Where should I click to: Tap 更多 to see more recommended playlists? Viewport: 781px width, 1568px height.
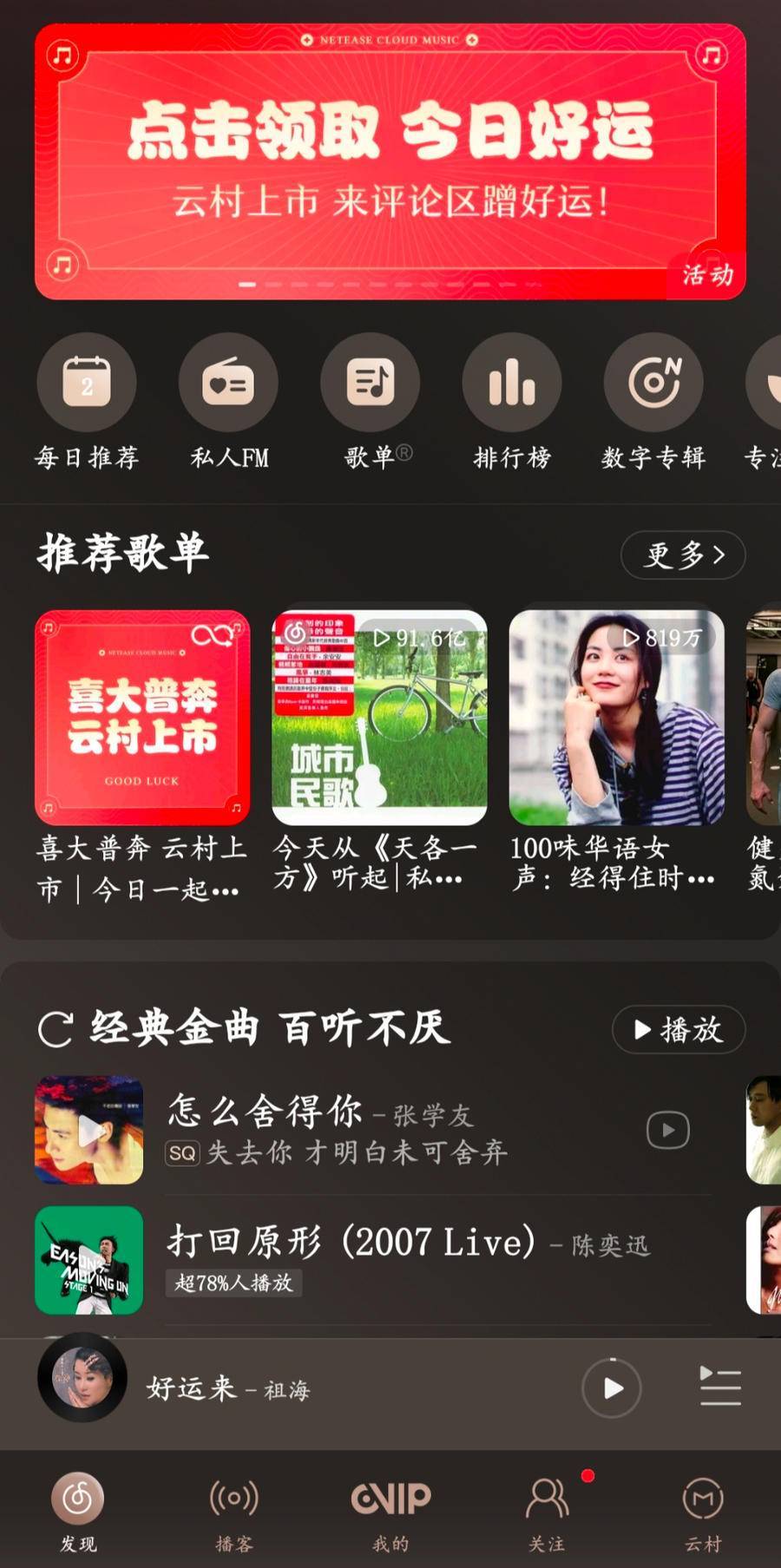682,554
